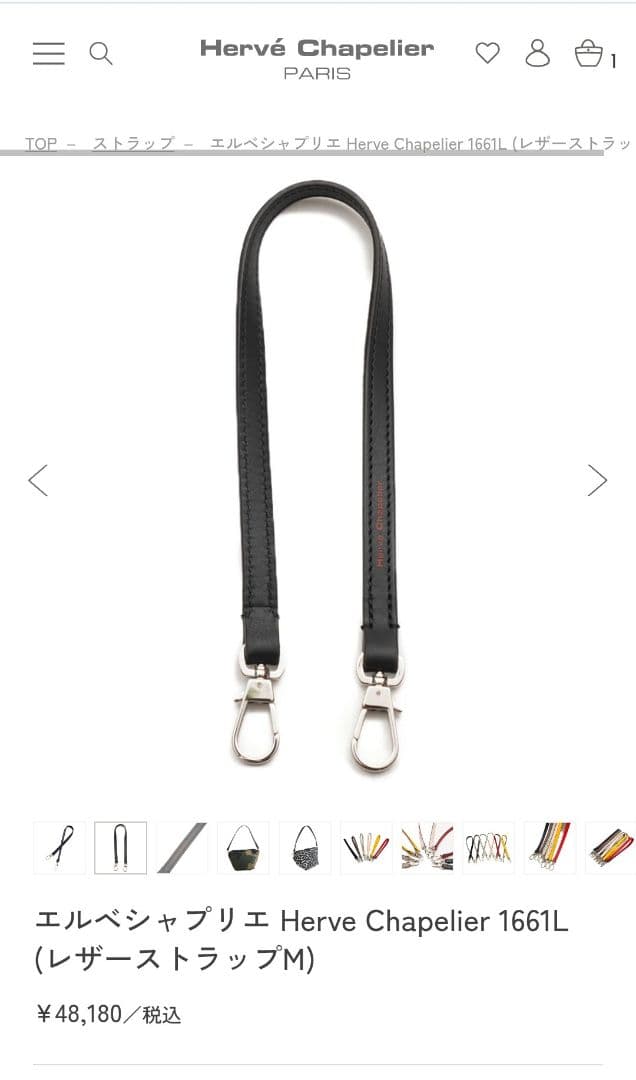Select the gray strap close-up thumbnail

pyautogui.click(x=182, y=848)
